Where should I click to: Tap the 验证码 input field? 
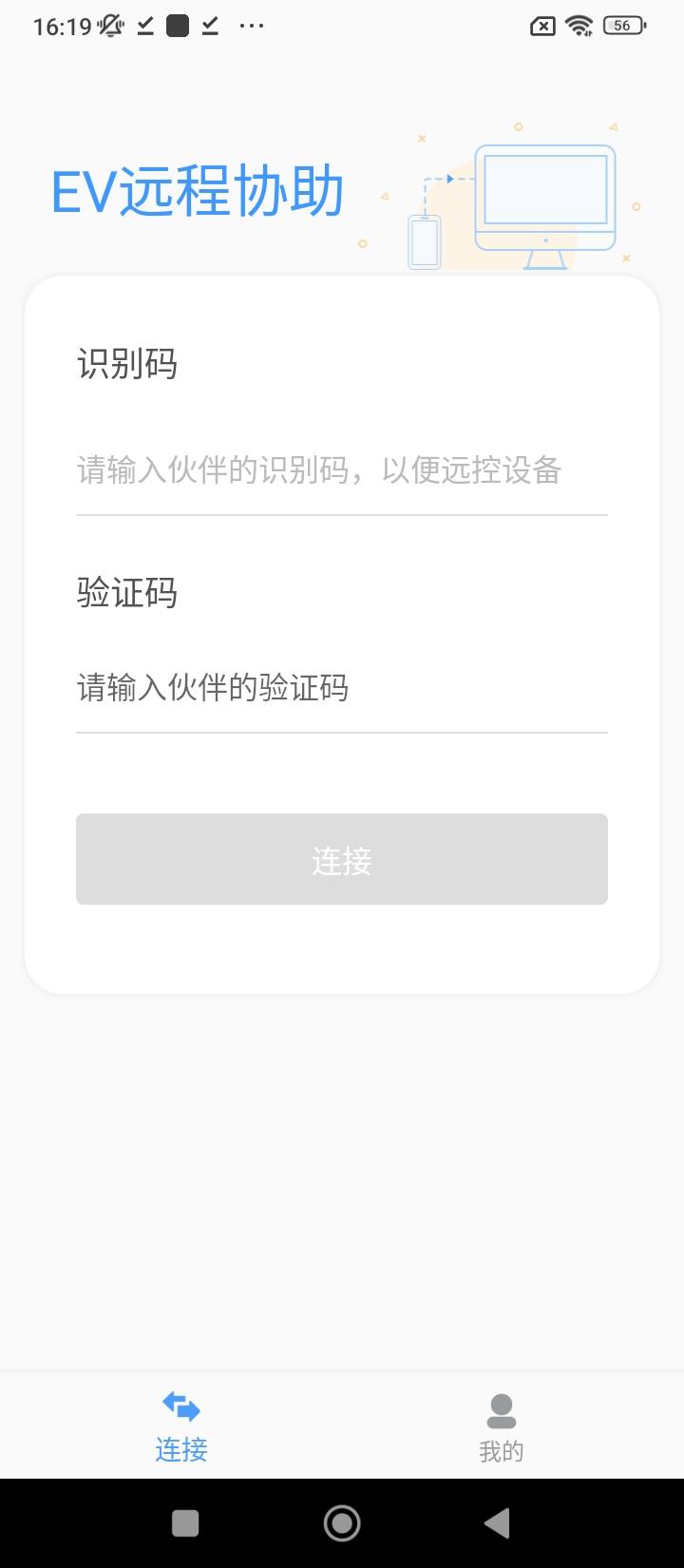coord(342,688)
